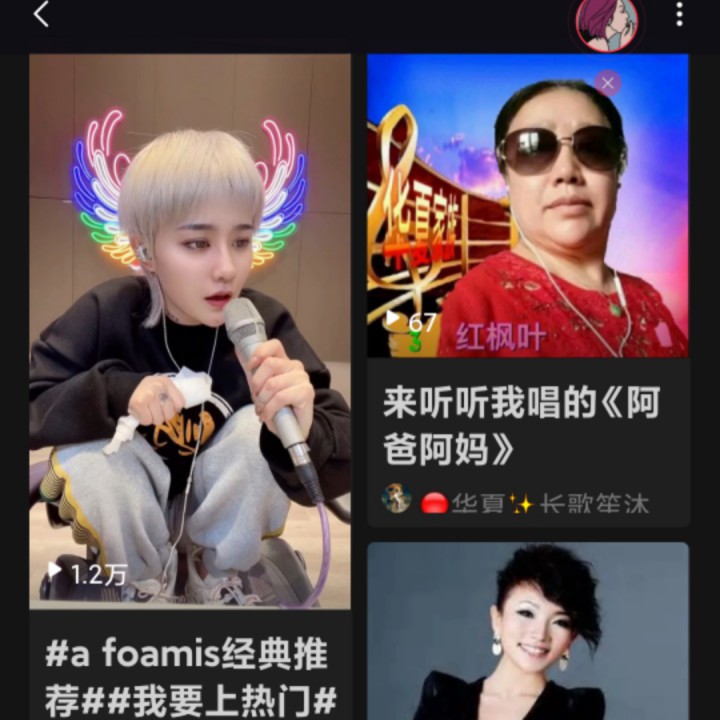Open the three-dot overflow menu

click(680, 14)
